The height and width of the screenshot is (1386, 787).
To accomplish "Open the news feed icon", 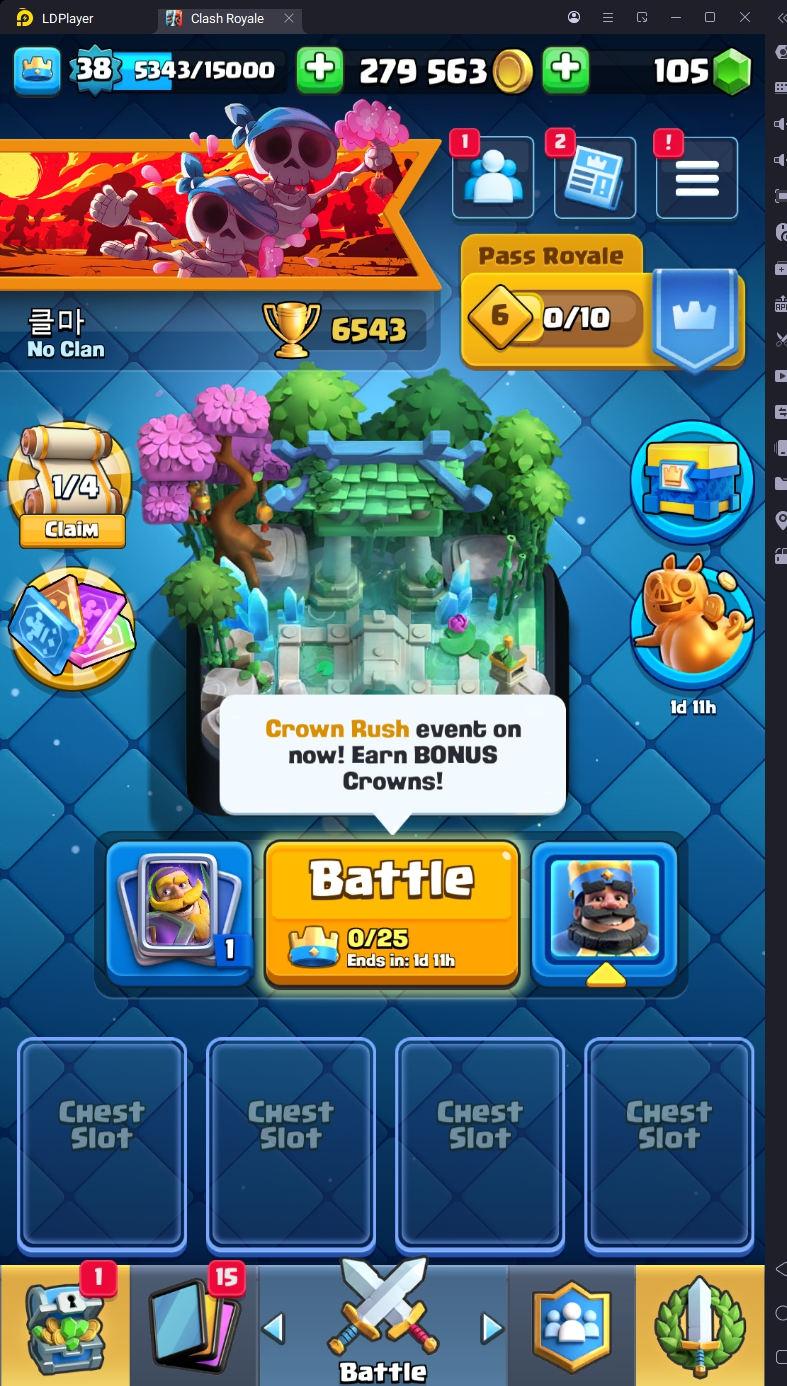I will click(594, 178).
